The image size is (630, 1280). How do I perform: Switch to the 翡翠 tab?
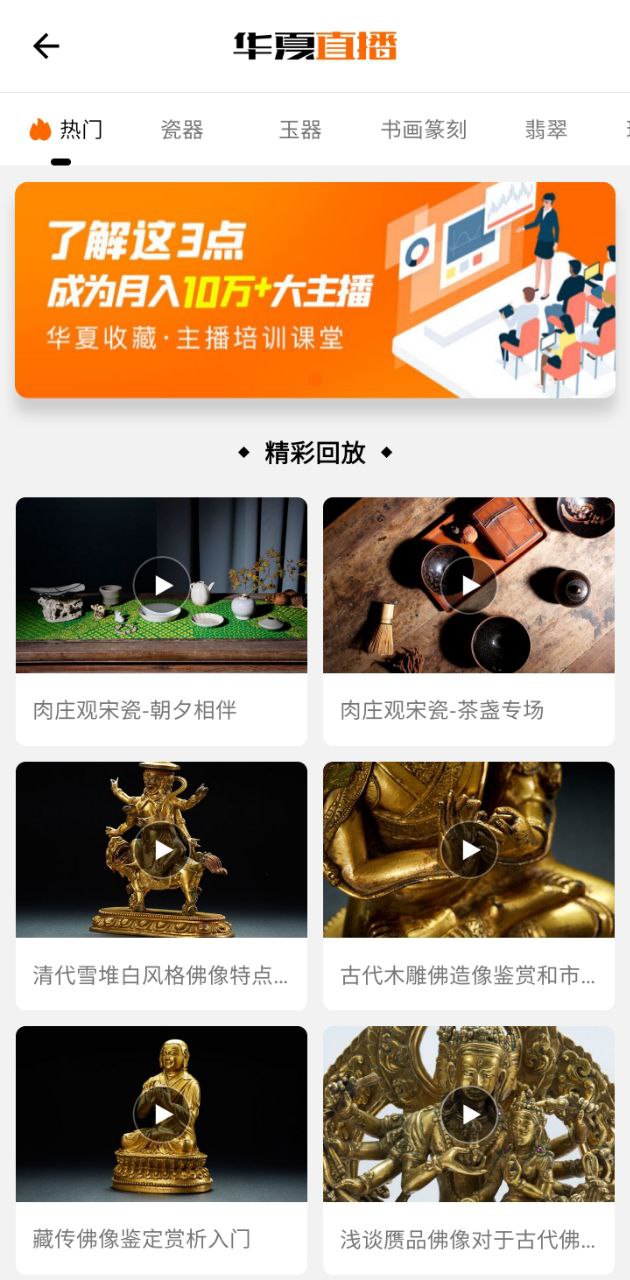point(546,129)
